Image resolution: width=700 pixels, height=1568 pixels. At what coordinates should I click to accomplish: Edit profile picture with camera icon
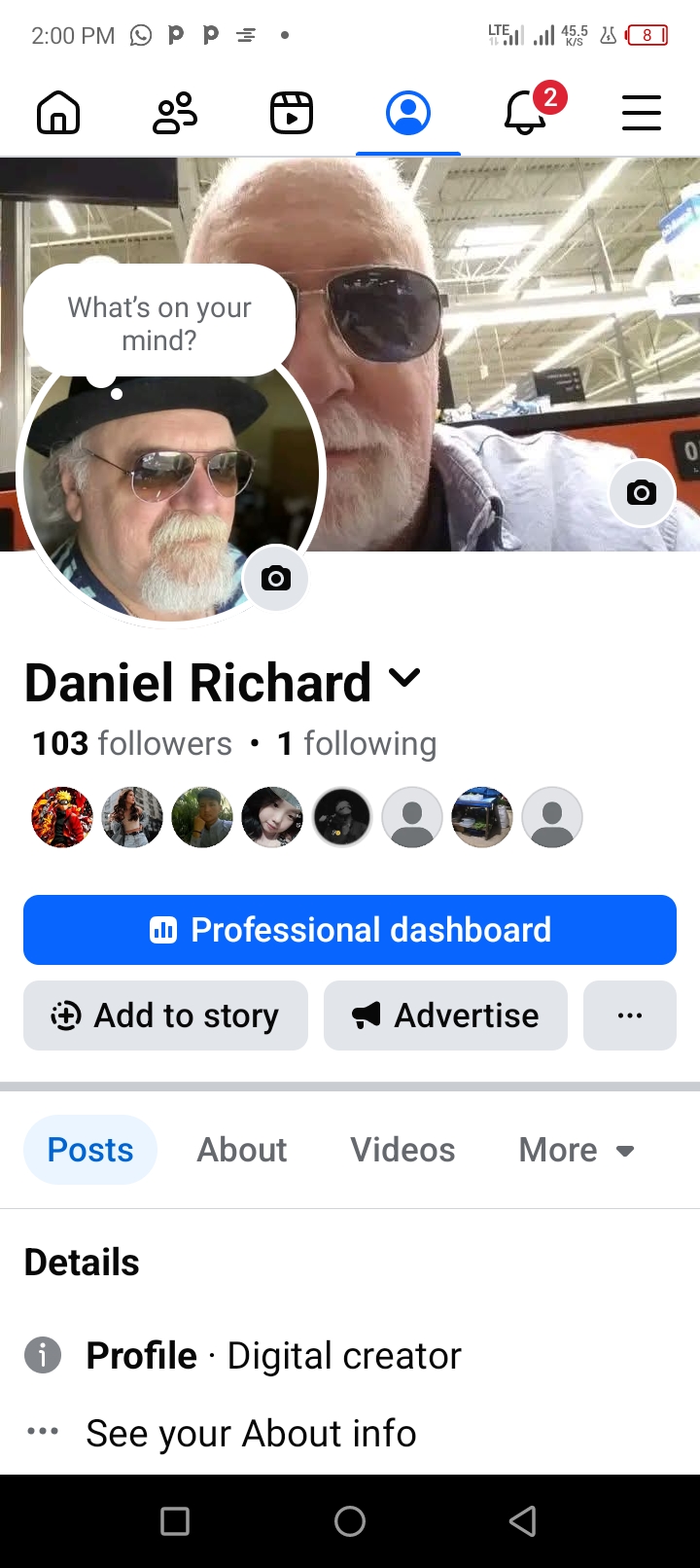click(275, 579)
